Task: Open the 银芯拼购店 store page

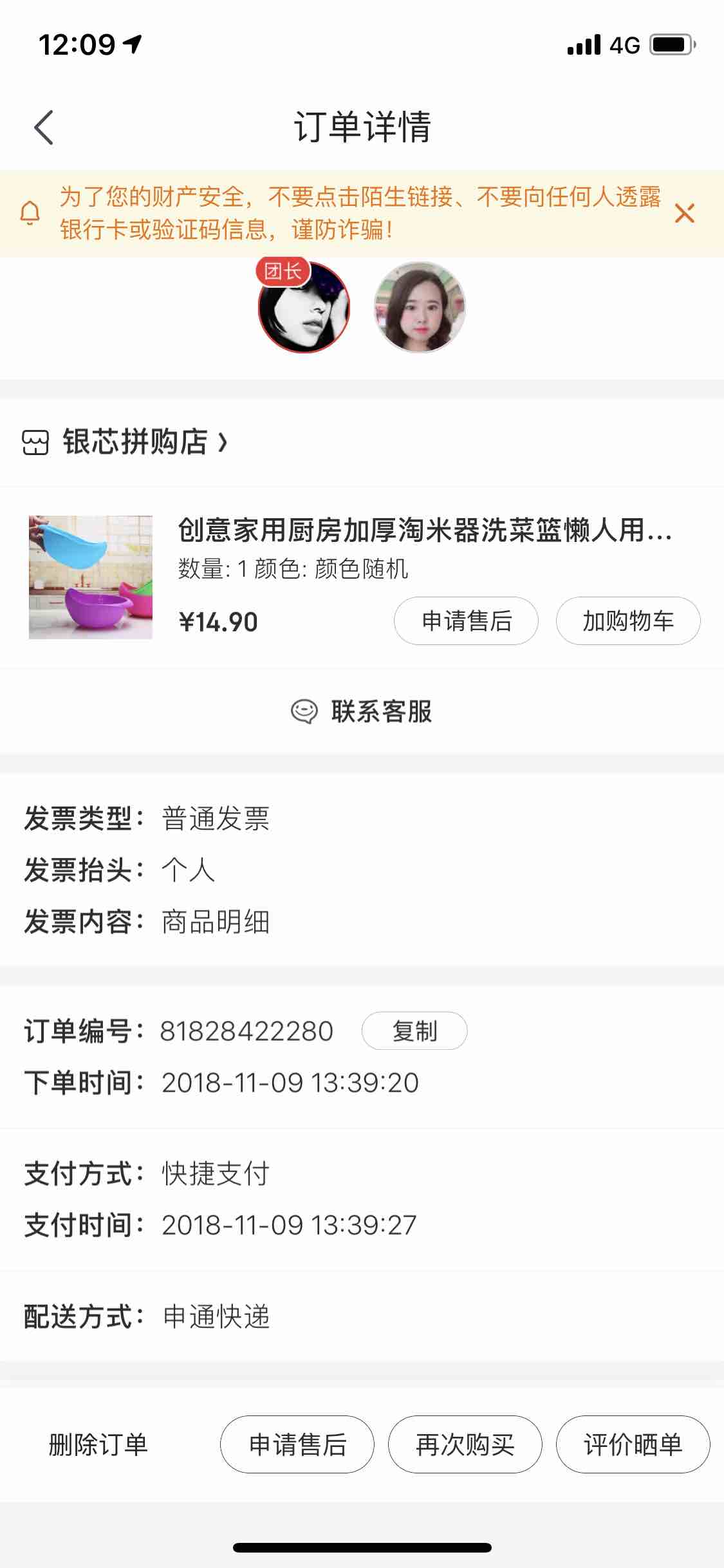Action: click(125, 443)
